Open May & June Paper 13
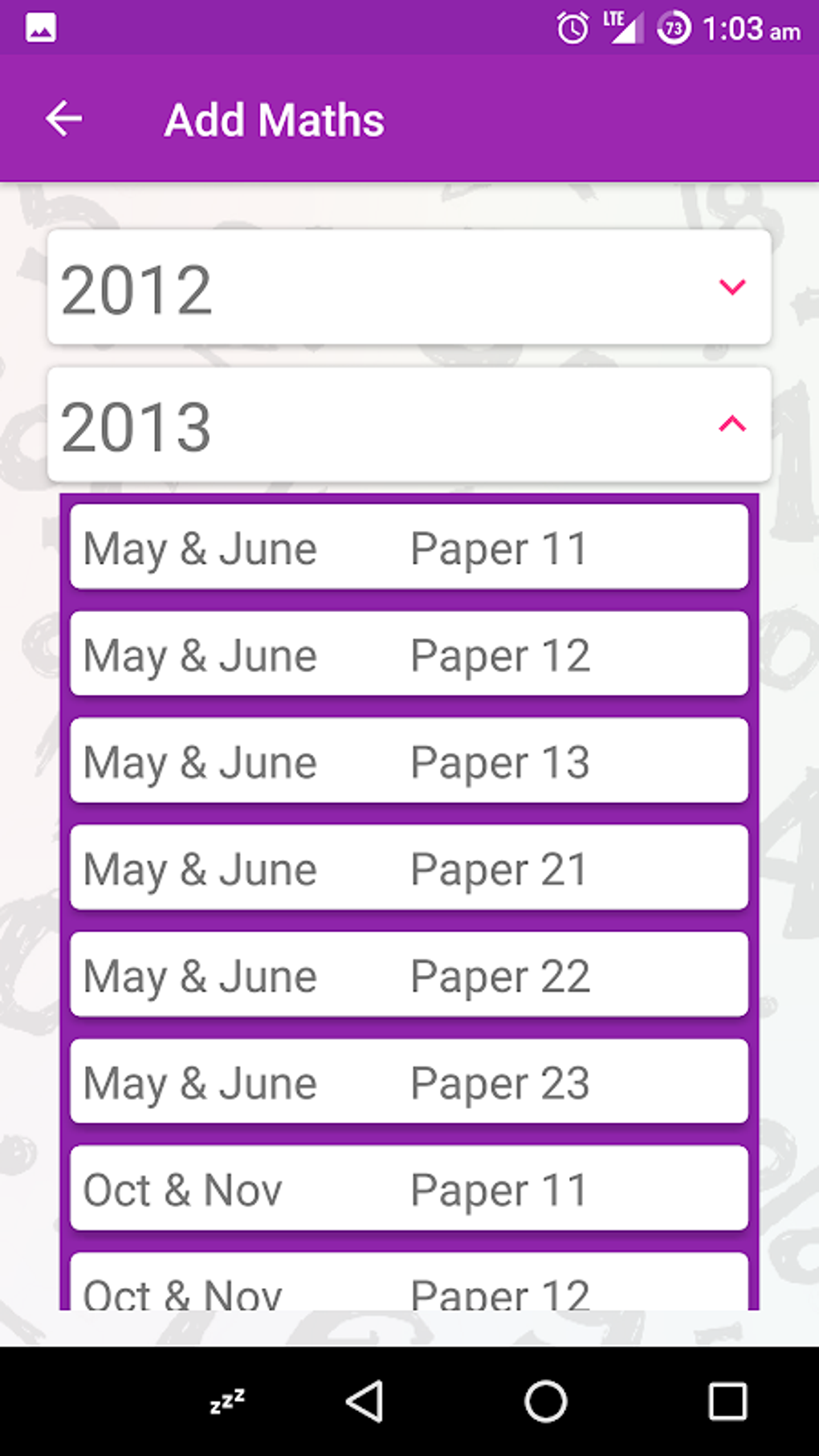The height and width of the screenshot is (1456, 819). (409, 761)
